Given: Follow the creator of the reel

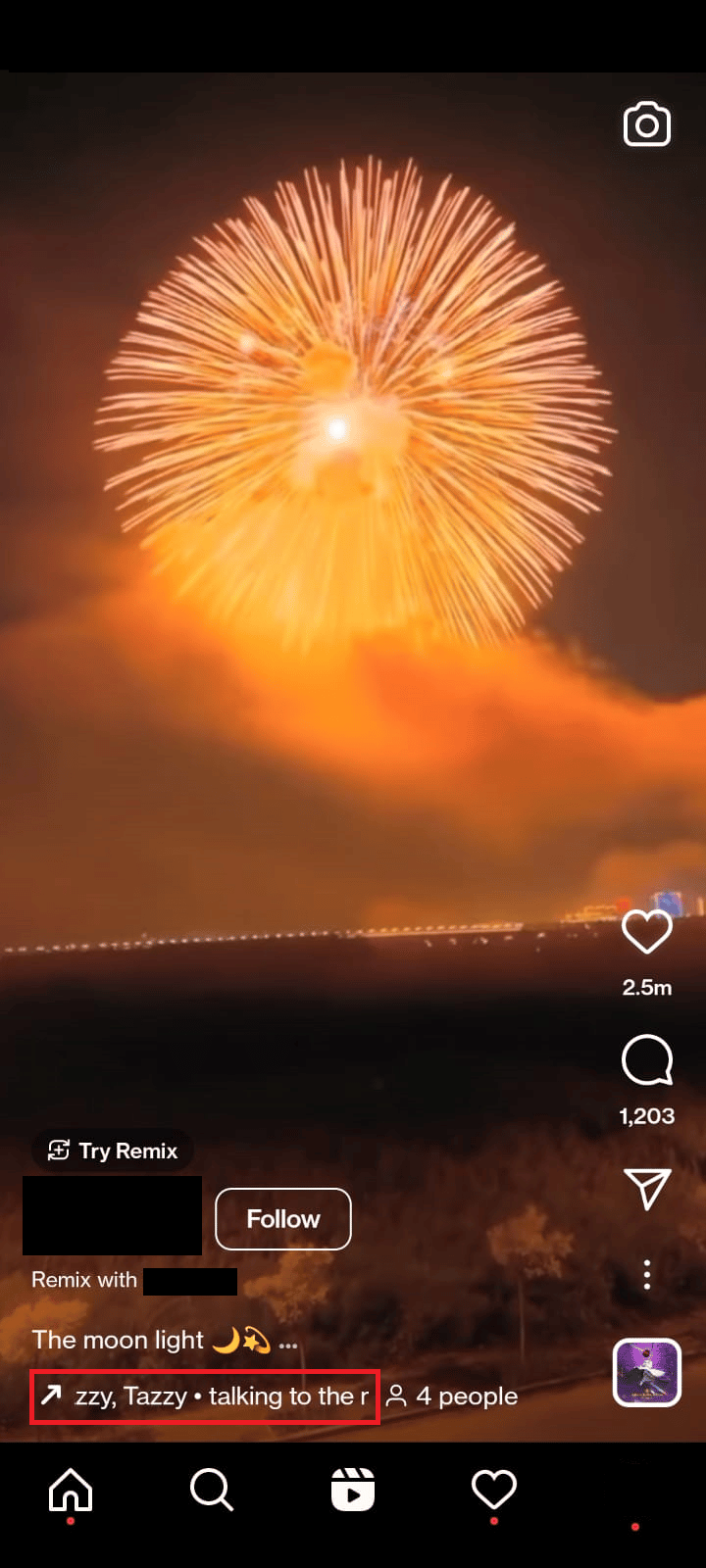Looking at the screenshot, I should pos(282,1219).
